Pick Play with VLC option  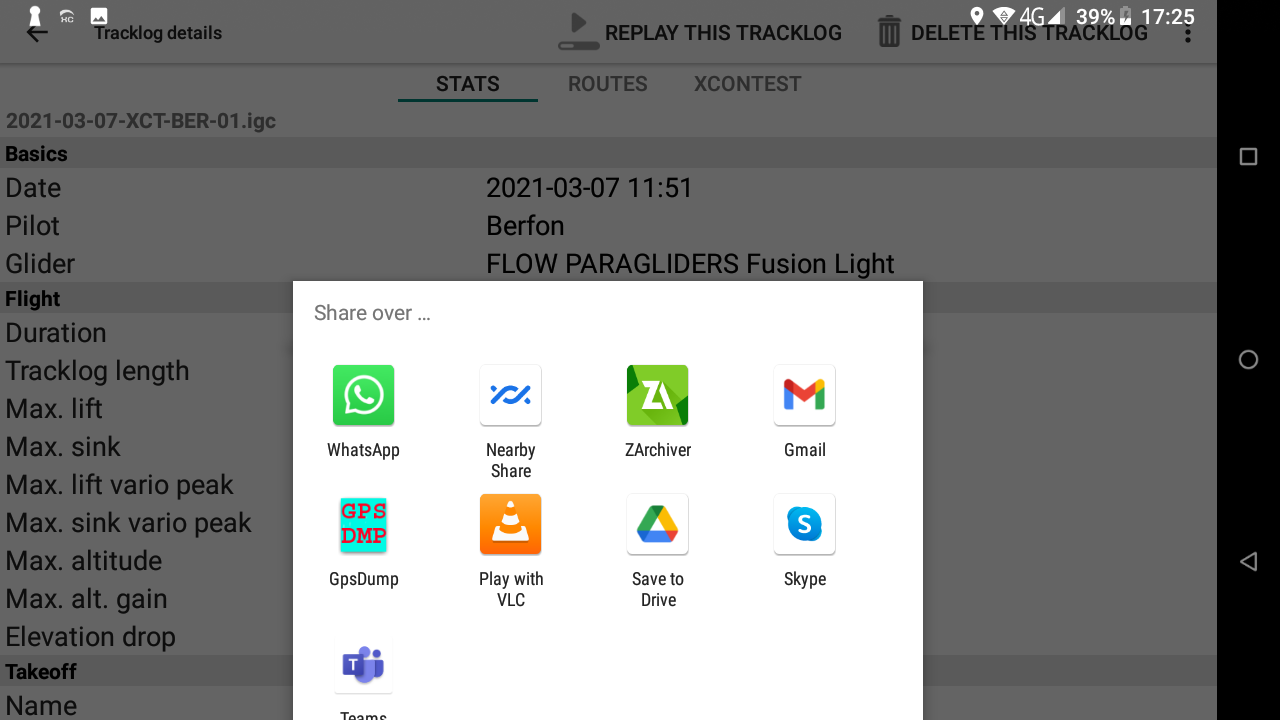(510, 550)
